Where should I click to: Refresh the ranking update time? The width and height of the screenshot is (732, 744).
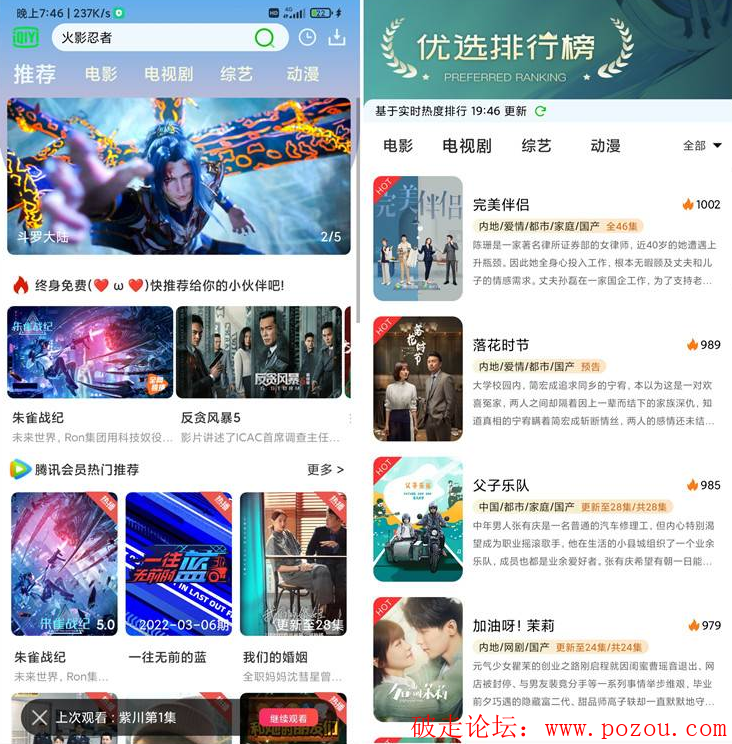541,111
